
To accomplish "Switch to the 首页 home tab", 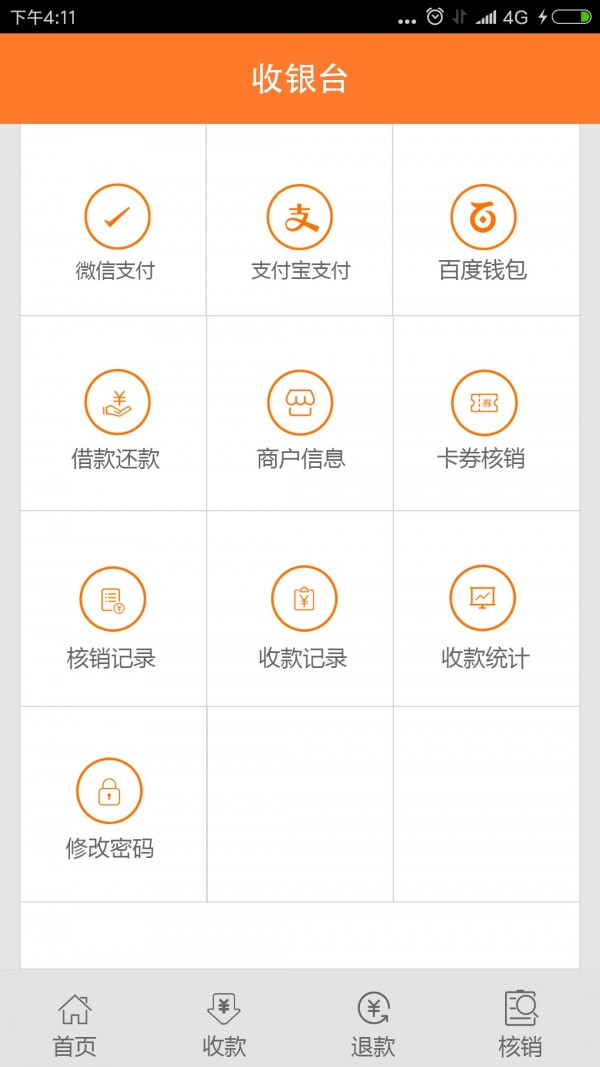I will pos(74,1023).
